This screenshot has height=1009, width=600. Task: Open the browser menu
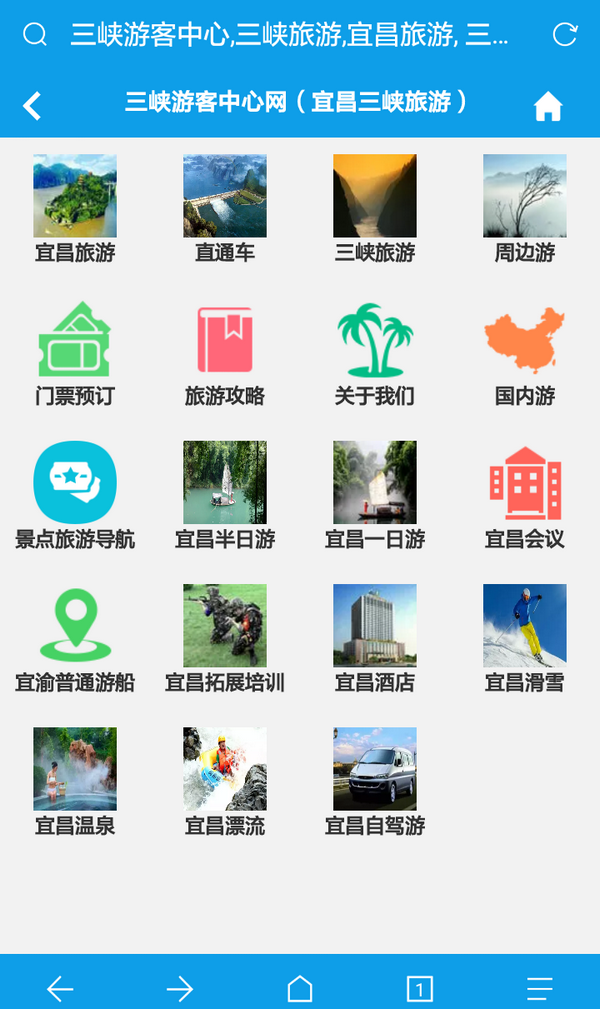click(540, 989)
